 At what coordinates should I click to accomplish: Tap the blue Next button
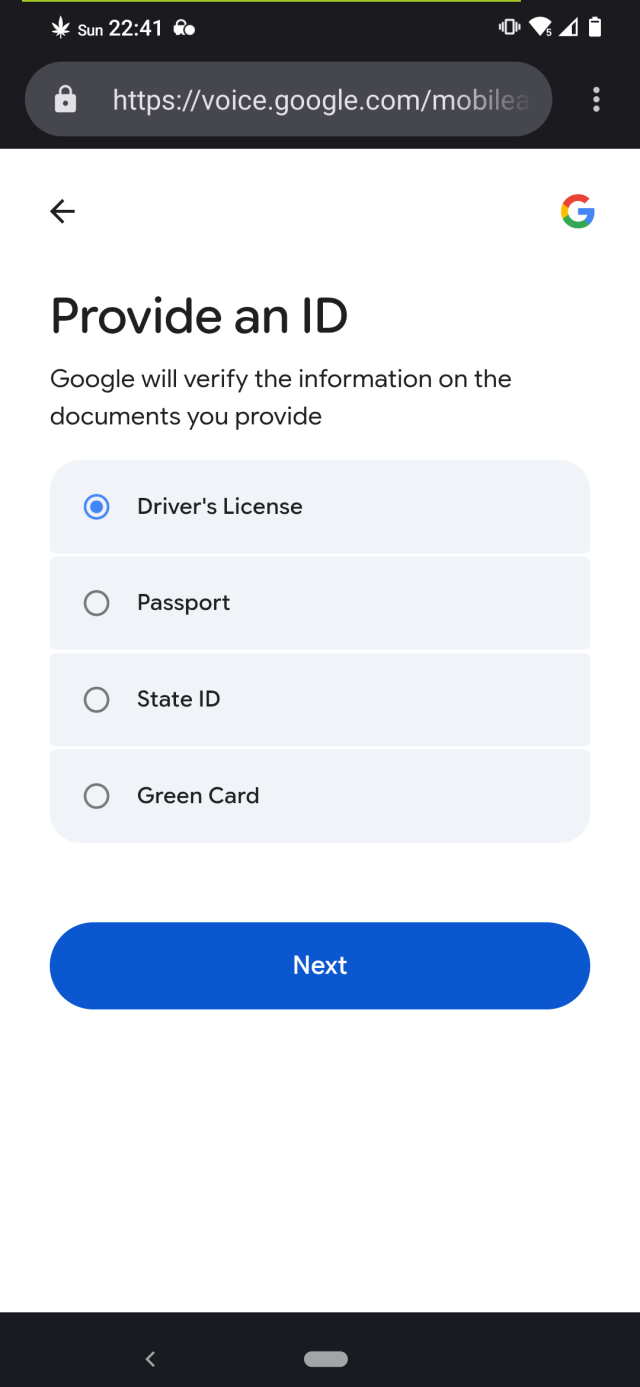point(320,965)
